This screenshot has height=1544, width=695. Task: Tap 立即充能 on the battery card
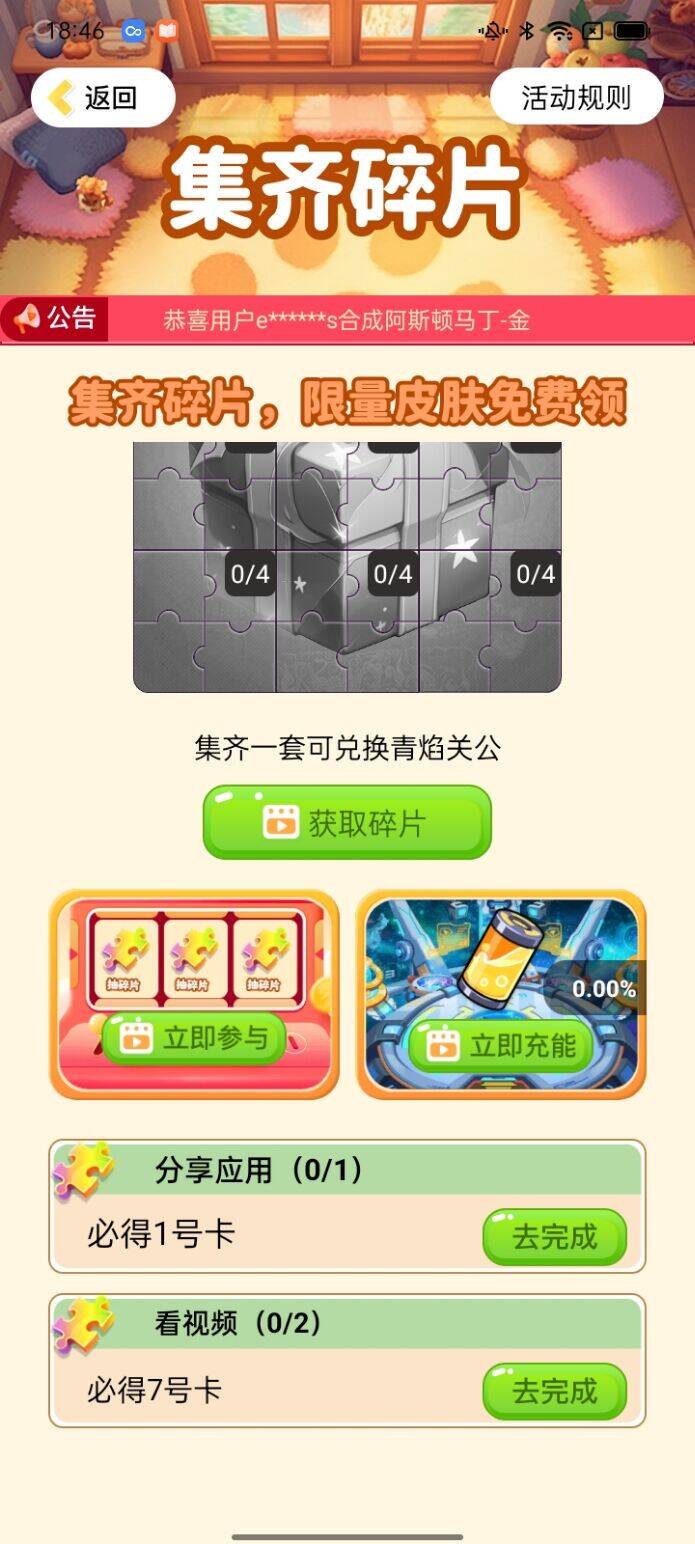pyautogui.click(x=501, y=1045)
